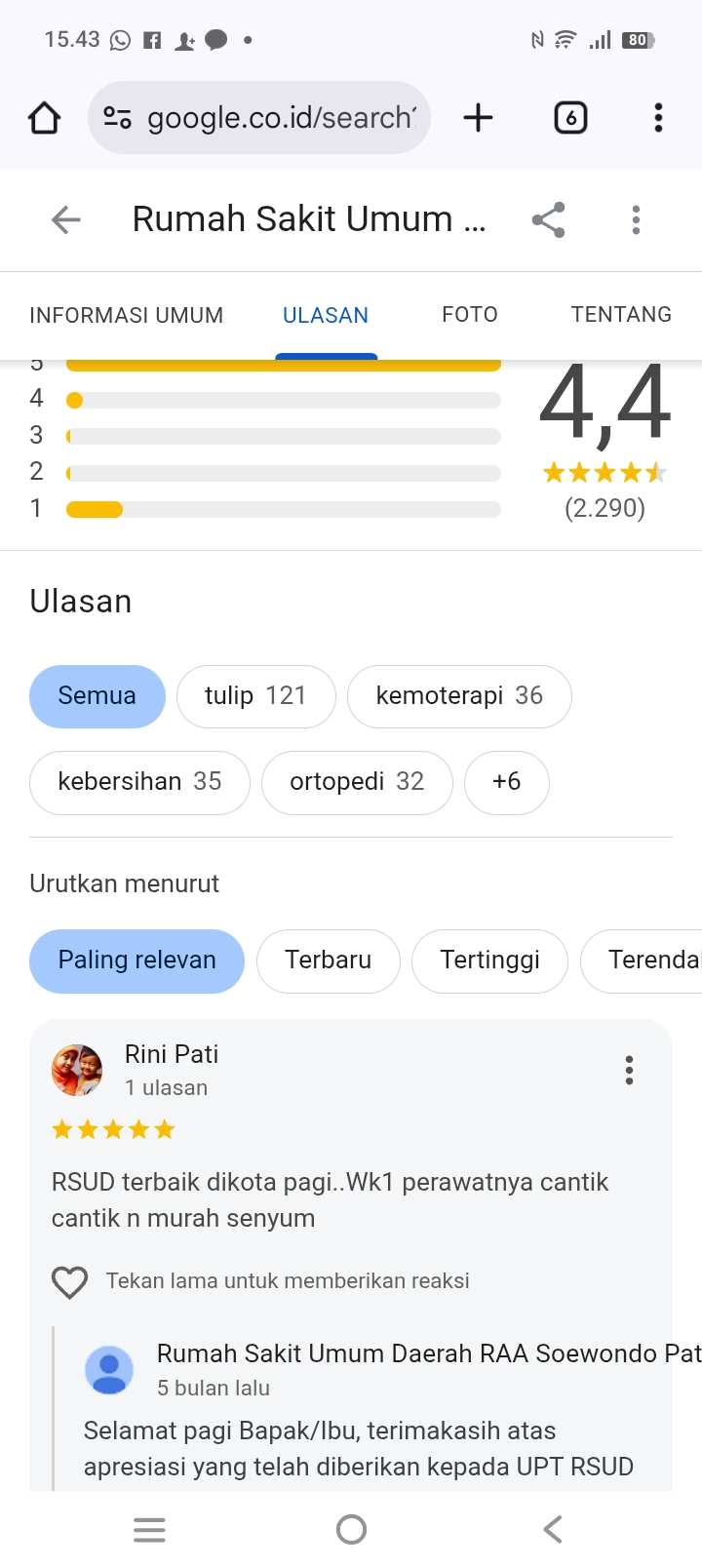The width and height of the screenshot is (702, 1568).
Task: Filter reviews by kemoterapi
Action: [x=459, y=696]
